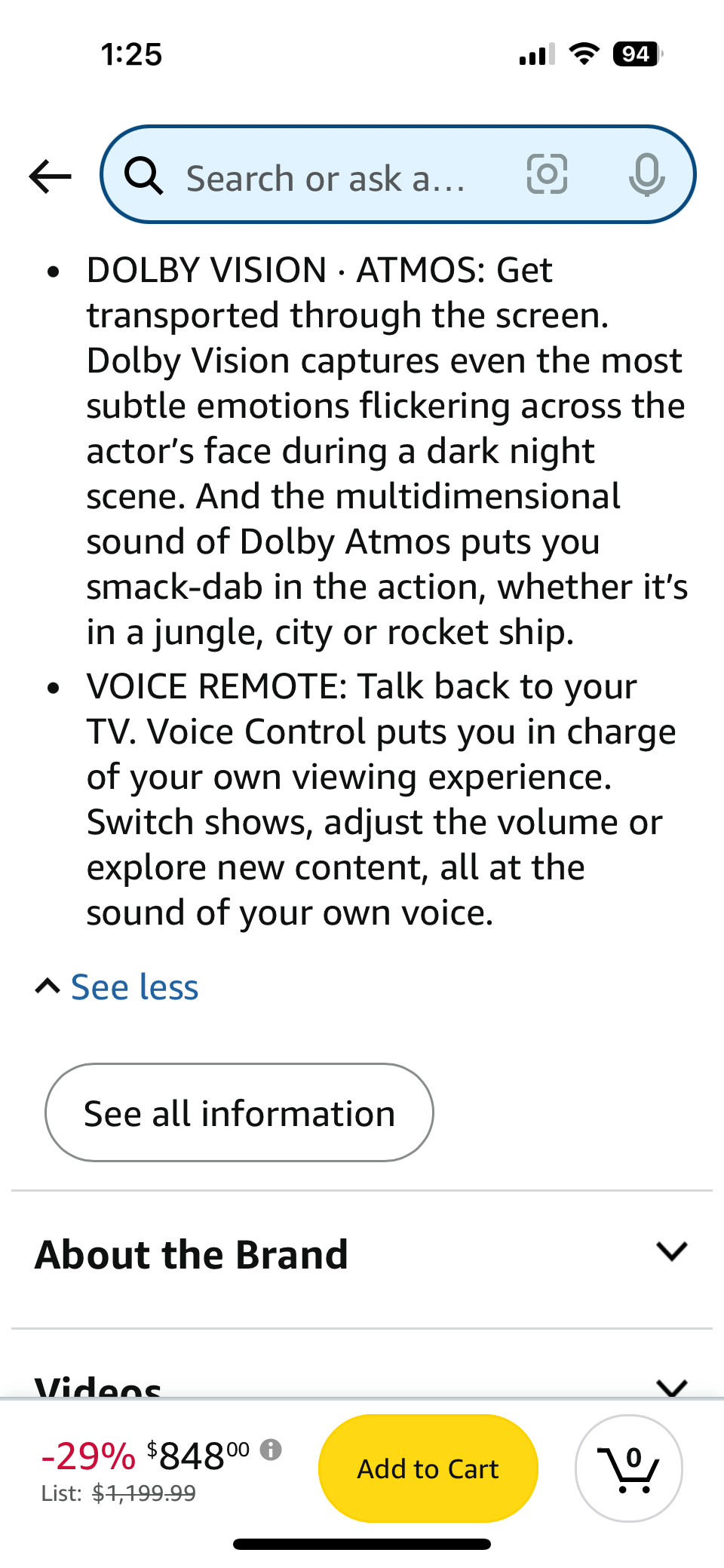Viewport: 724px width, 1568px height.
Task: Collapse the details with See less
Action: coord(117,987)
